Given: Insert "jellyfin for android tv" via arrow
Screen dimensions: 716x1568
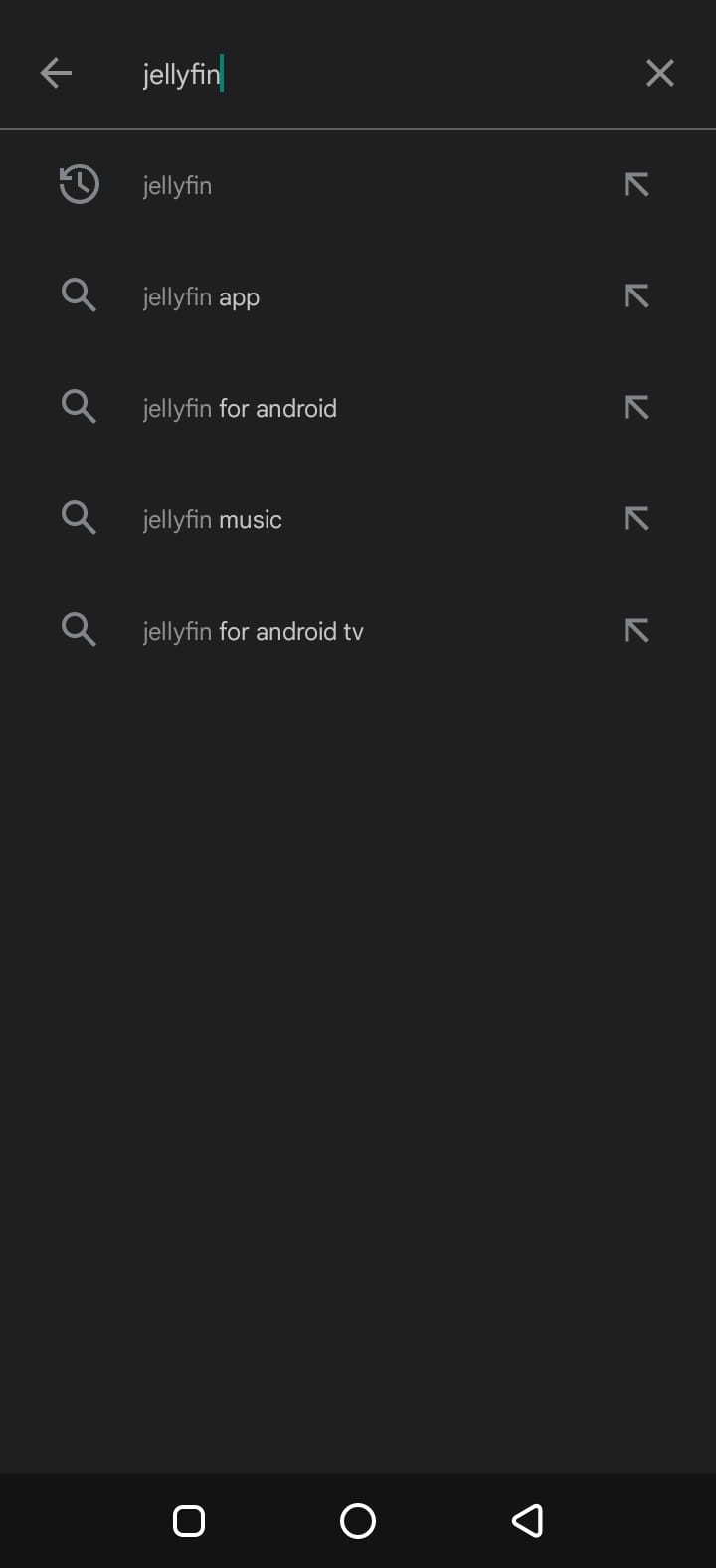Looking at the screenshot, I should [x=636, y=631].
